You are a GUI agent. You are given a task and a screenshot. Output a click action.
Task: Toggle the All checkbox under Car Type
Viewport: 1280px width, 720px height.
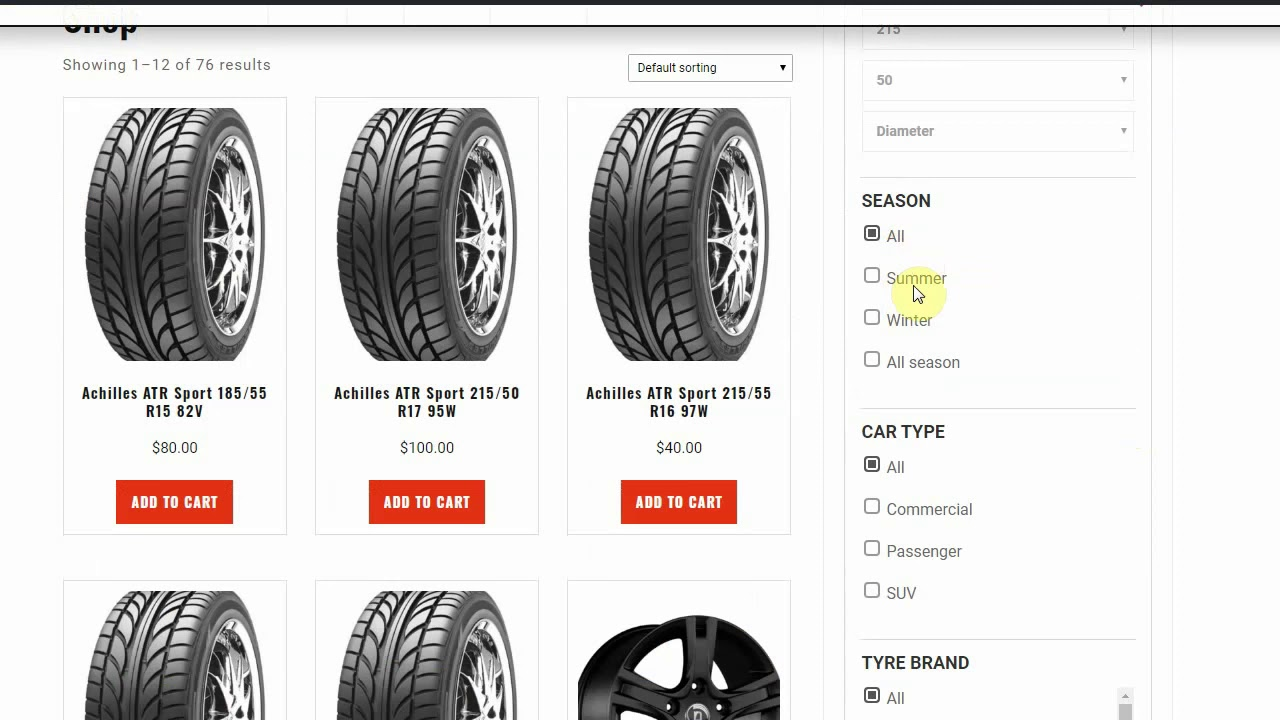[872, 465]
